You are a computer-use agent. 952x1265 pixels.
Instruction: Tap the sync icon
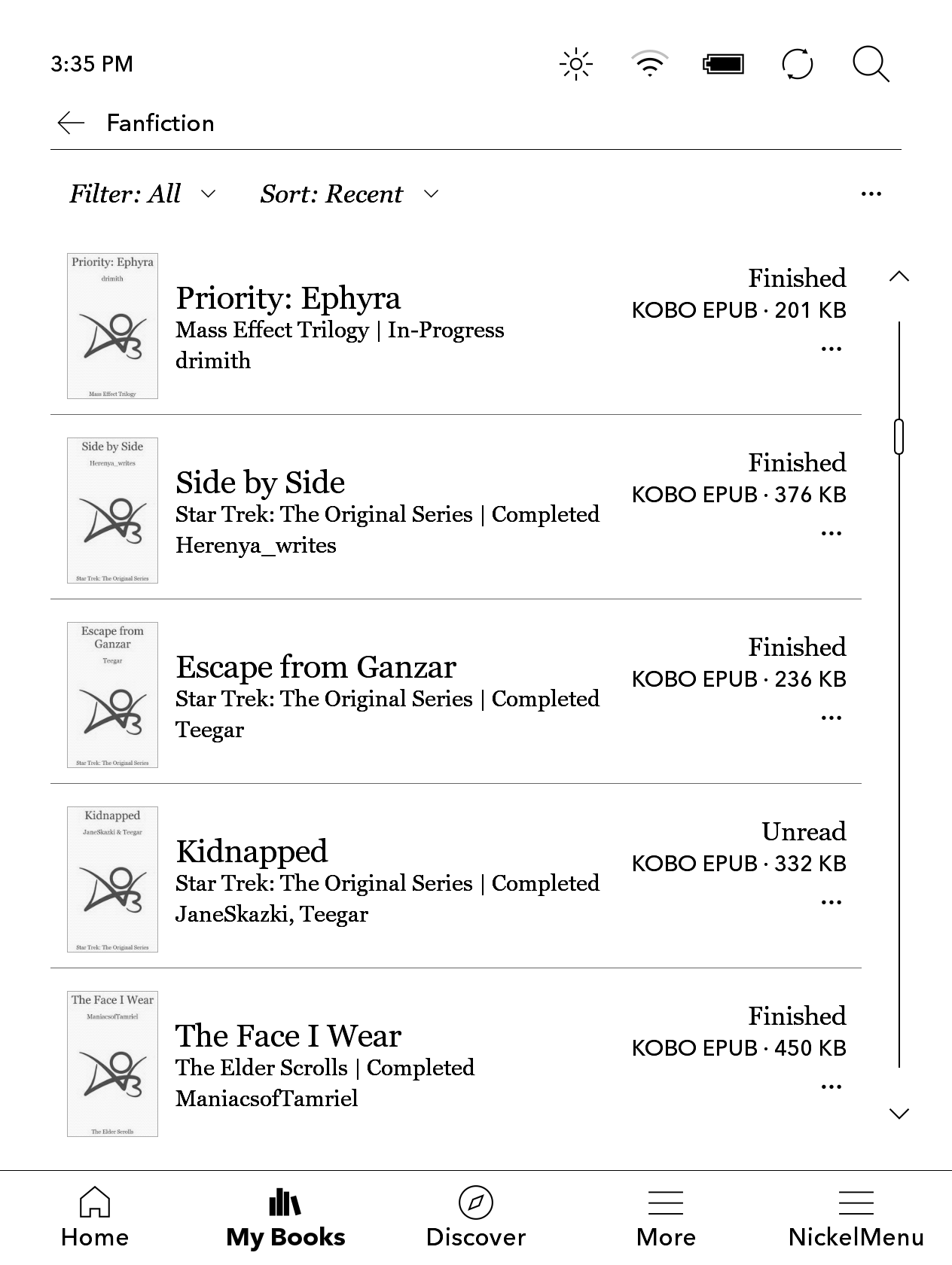pyautogui.click(x=798, y=64)
